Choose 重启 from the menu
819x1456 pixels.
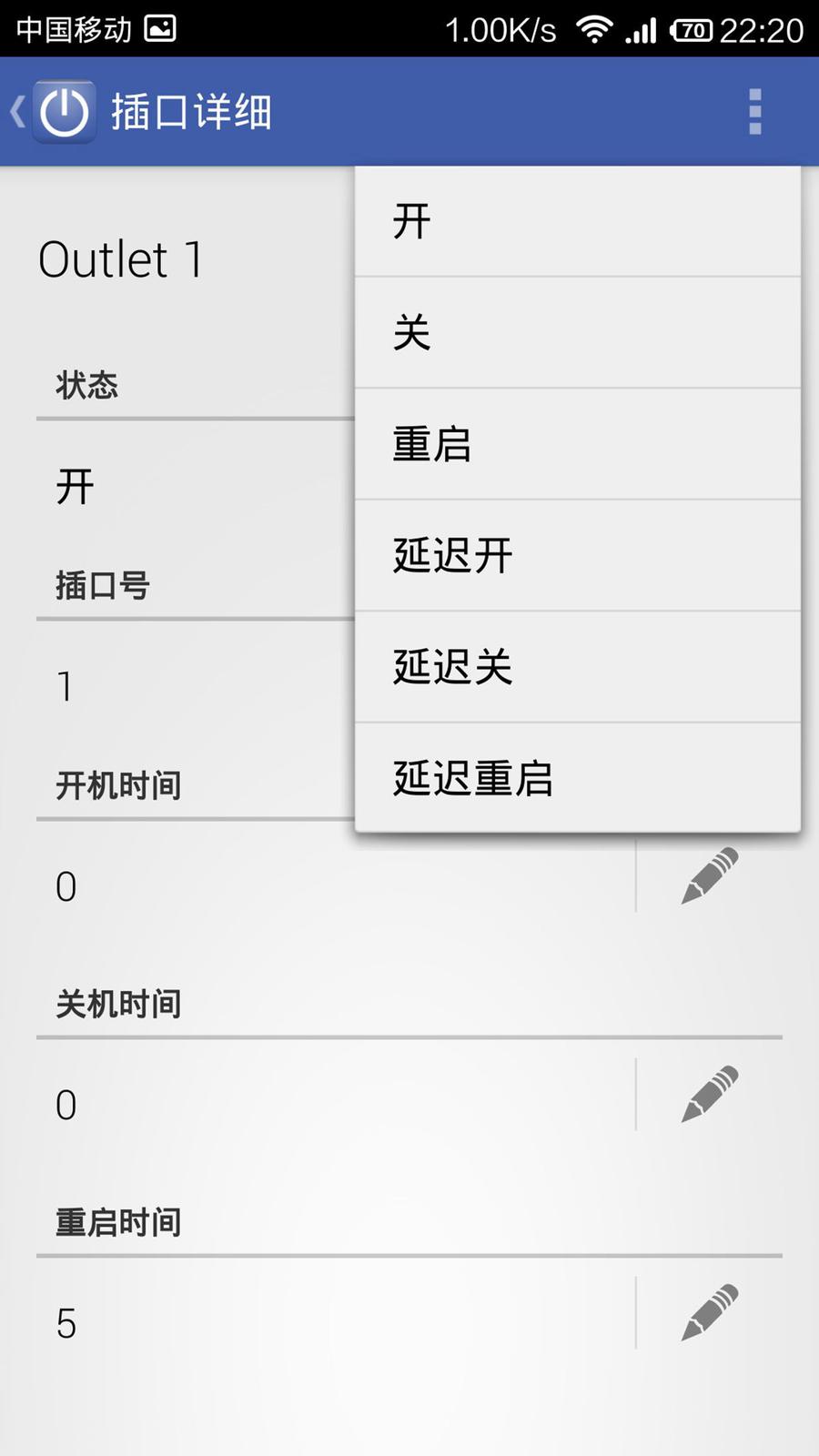(x=577, y=444)
